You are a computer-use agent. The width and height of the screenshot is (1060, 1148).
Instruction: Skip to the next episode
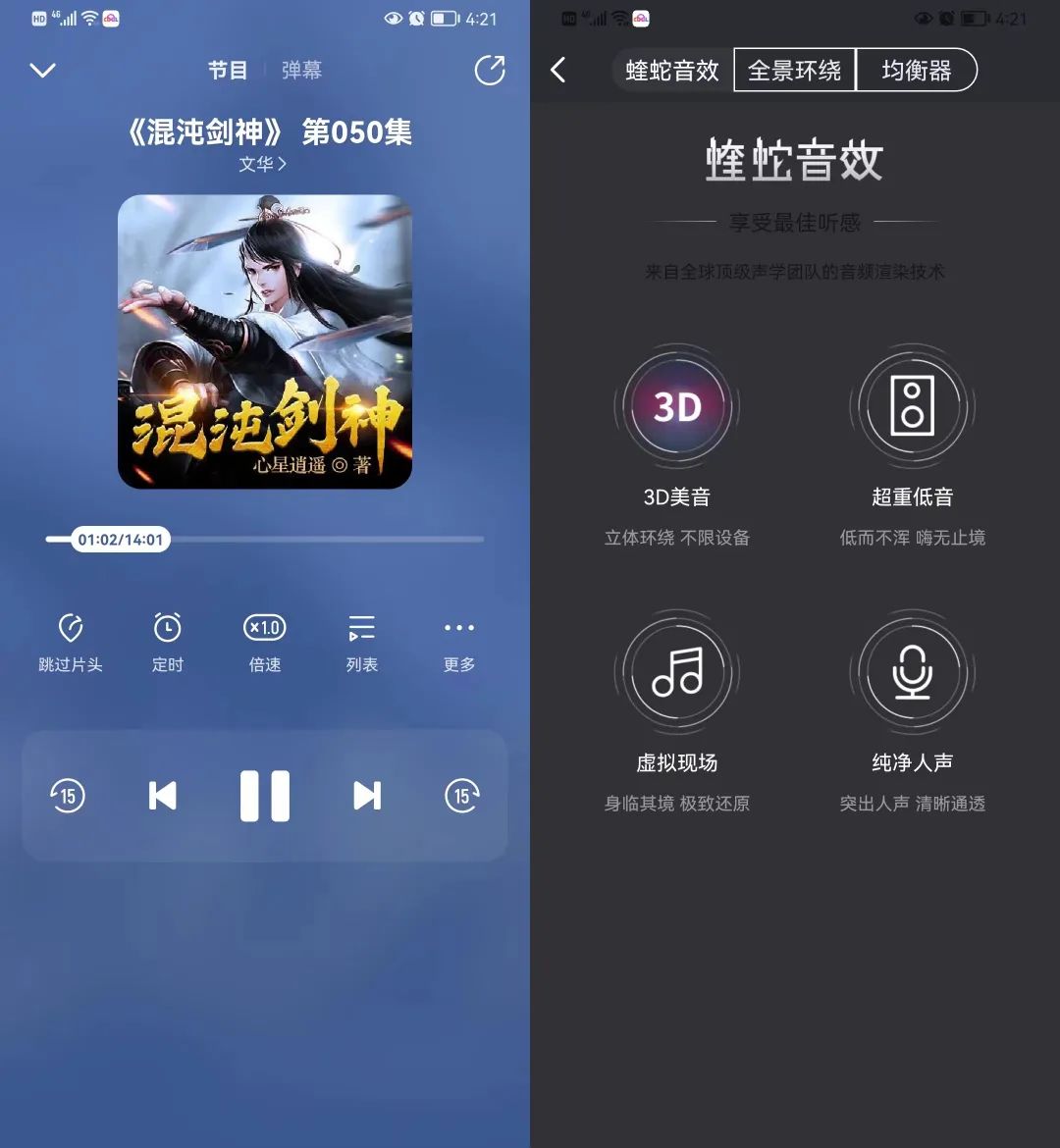(x=367, y=796)
